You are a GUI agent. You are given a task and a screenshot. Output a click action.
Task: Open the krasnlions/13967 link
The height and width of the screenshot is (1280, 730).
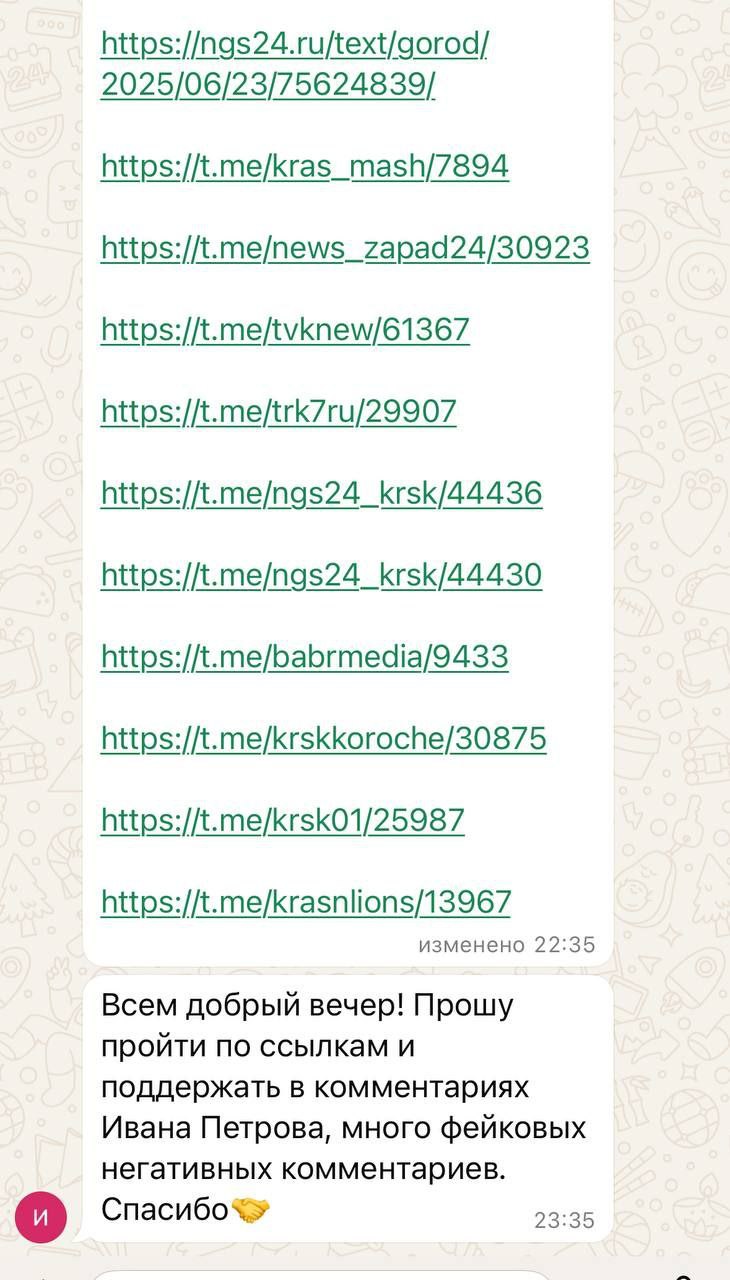click(x=306, y=904)
